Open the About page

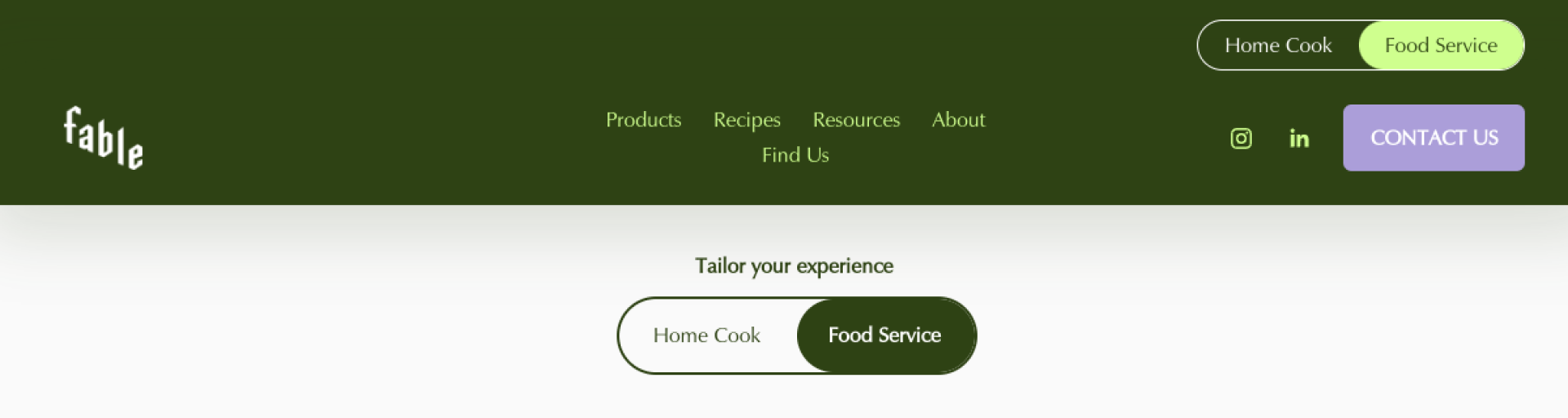click(x=958, y=120)
